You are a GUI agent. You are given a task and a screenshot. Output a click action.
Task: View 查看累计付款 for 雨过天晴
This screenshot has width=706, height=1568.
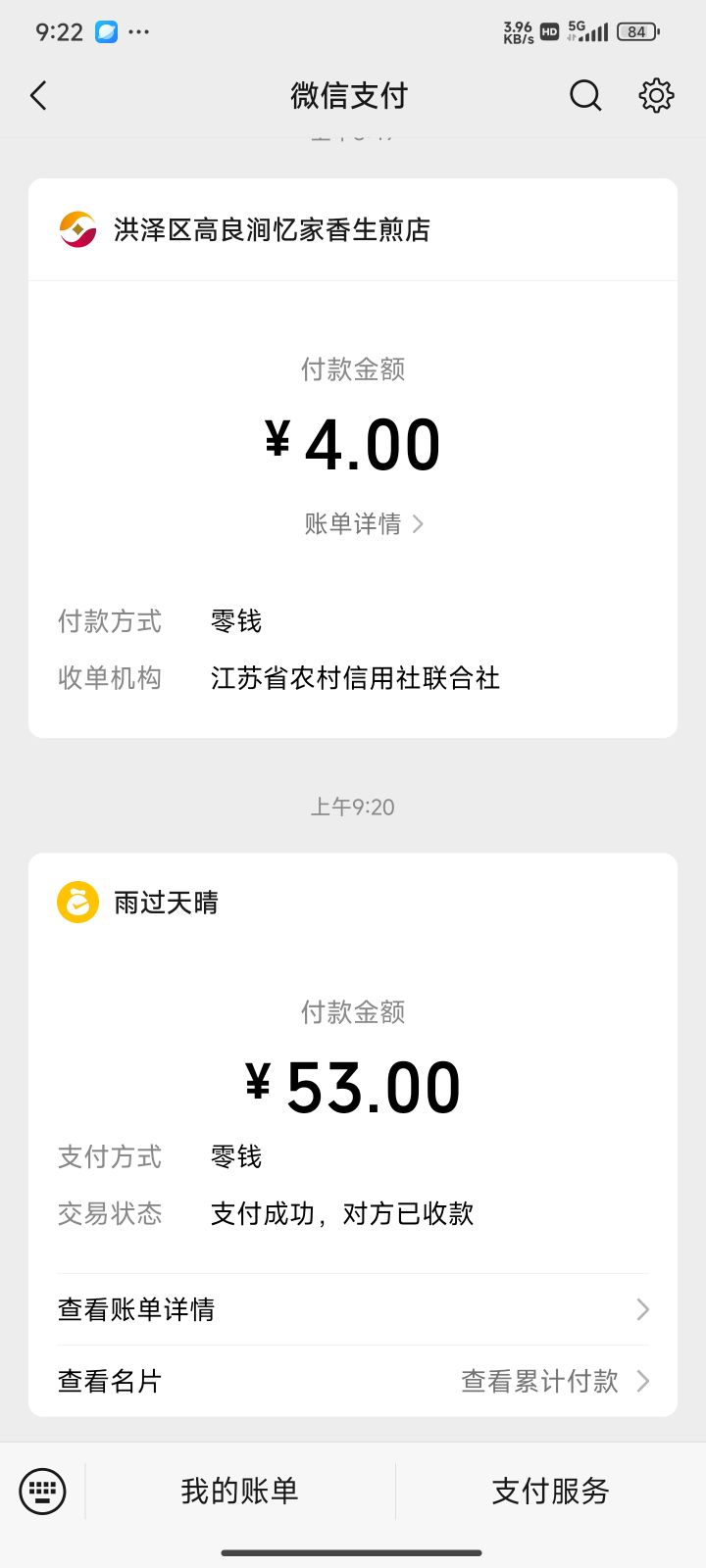(x=555, y=1381)
